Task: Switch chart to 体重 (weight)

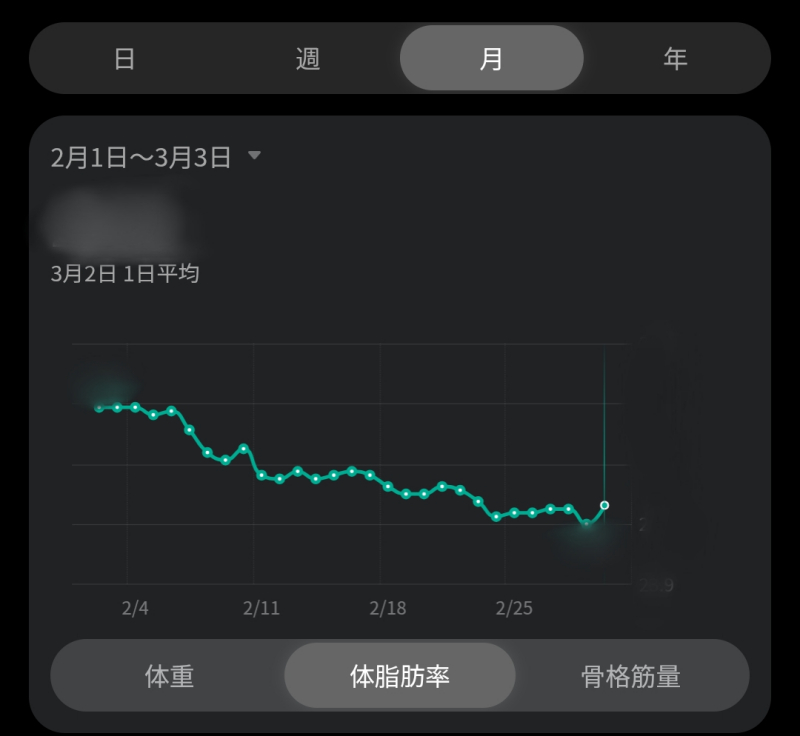Action: pyautogui.click(x=169, y=676)
